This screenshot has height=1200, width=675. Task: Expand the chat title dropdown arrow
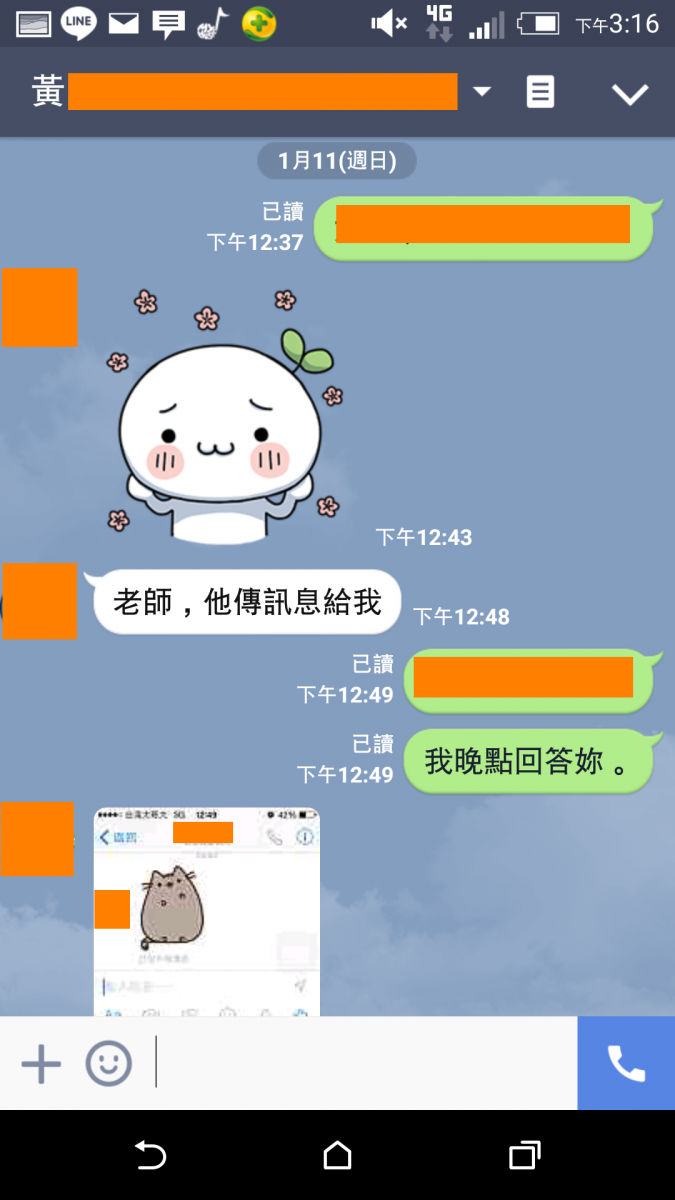(482, 93)
